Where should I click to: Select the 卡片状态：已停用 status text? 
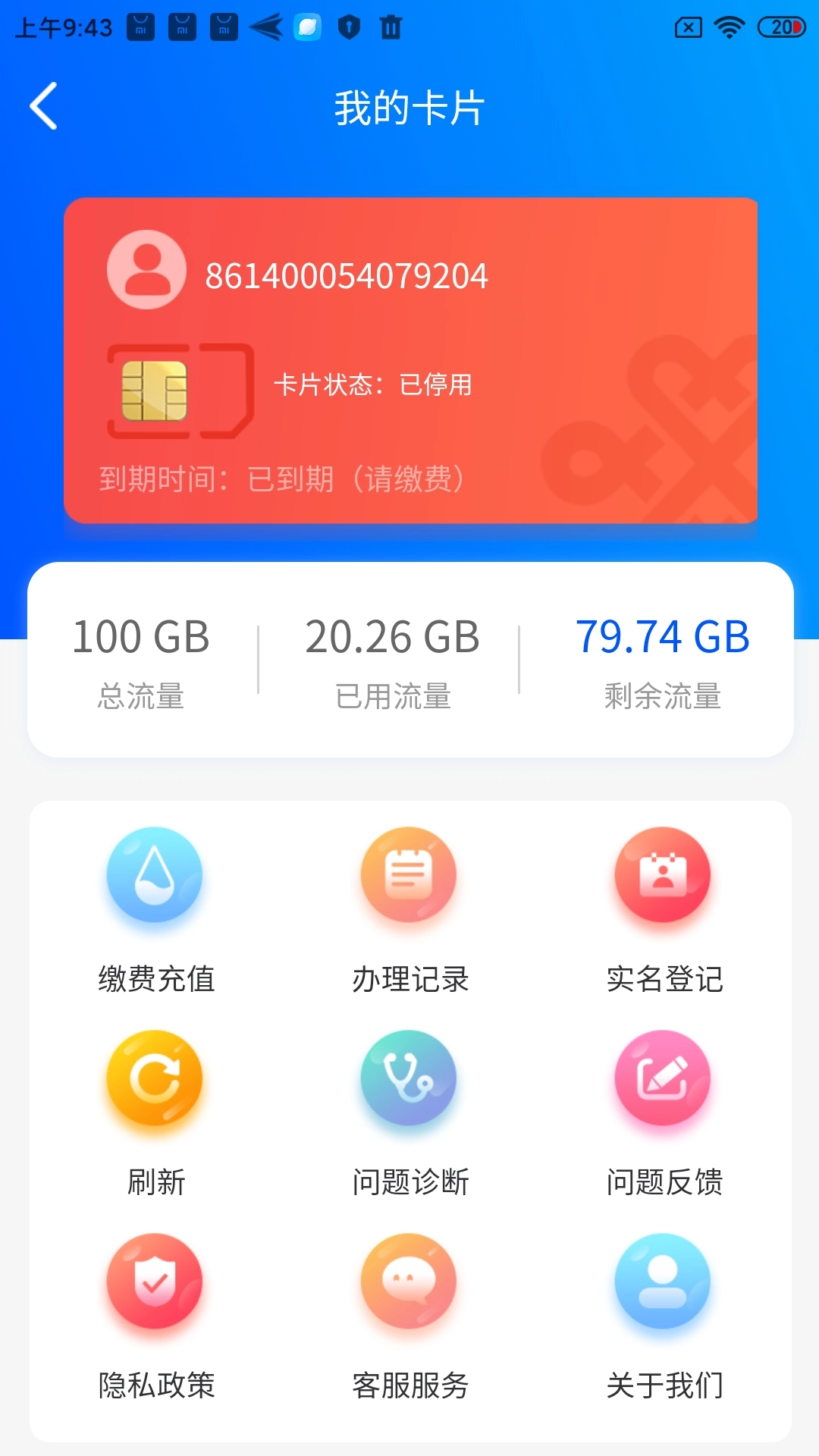click(373, 386)
